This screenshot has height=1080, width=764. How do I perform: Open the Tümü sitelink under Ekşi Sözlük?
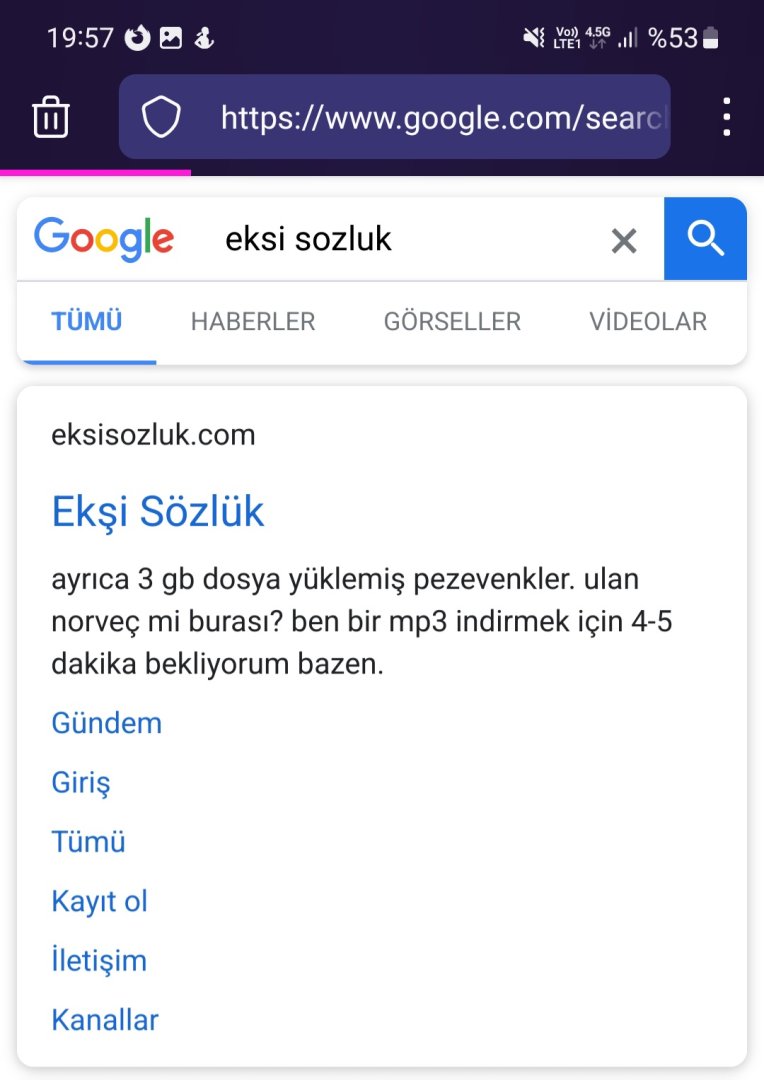88,842
